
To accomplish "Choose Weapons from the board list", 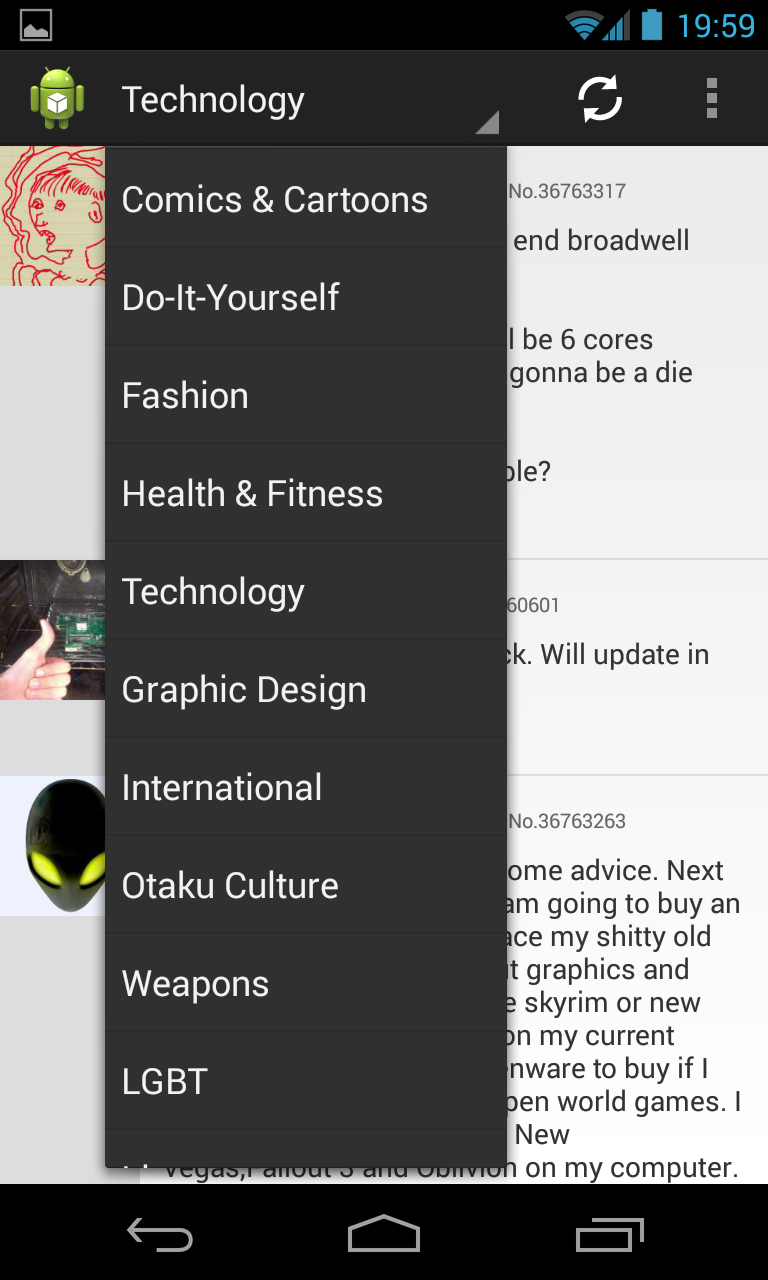I will click(305, 983).
